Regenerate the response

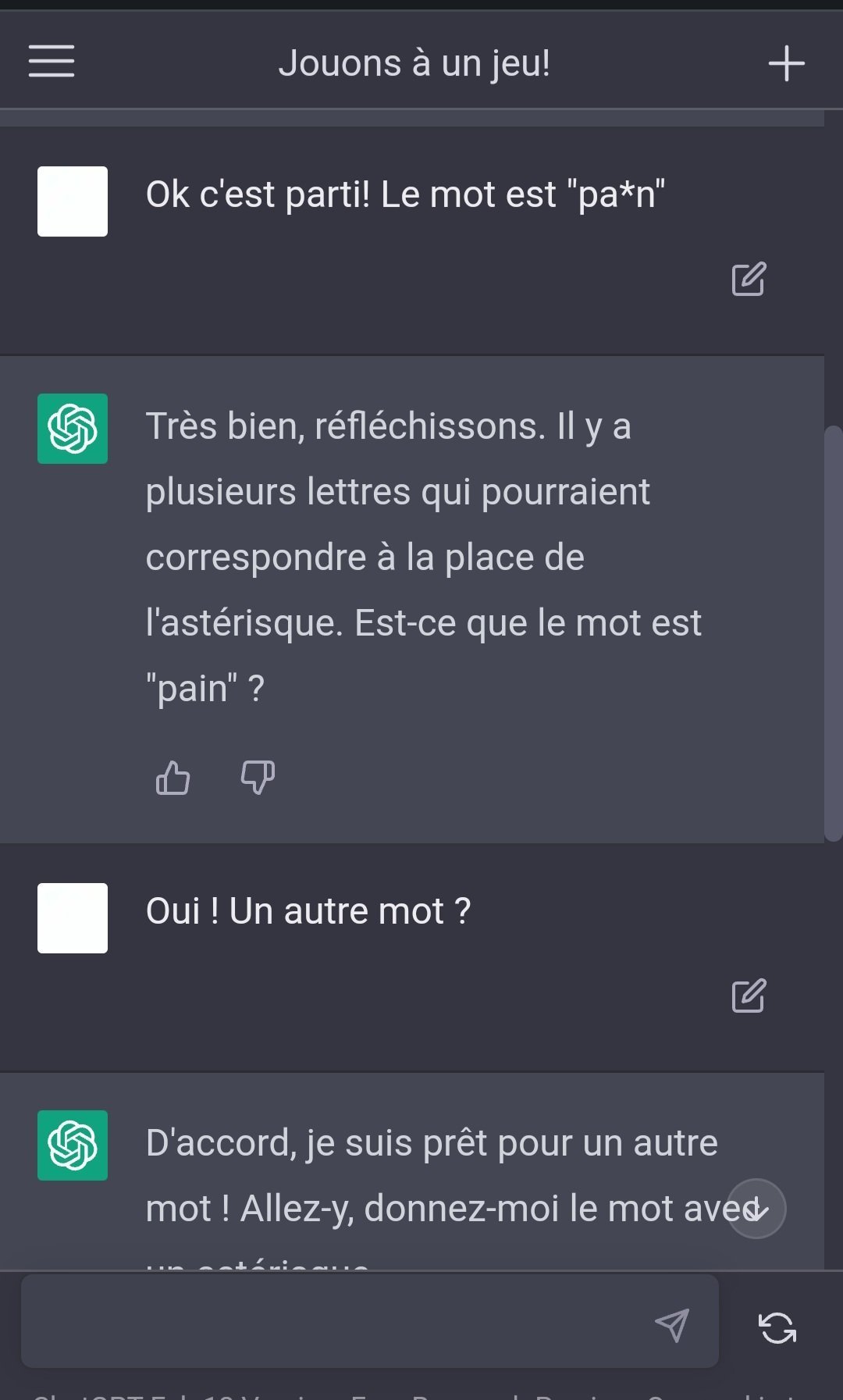tap(777, 1327)
